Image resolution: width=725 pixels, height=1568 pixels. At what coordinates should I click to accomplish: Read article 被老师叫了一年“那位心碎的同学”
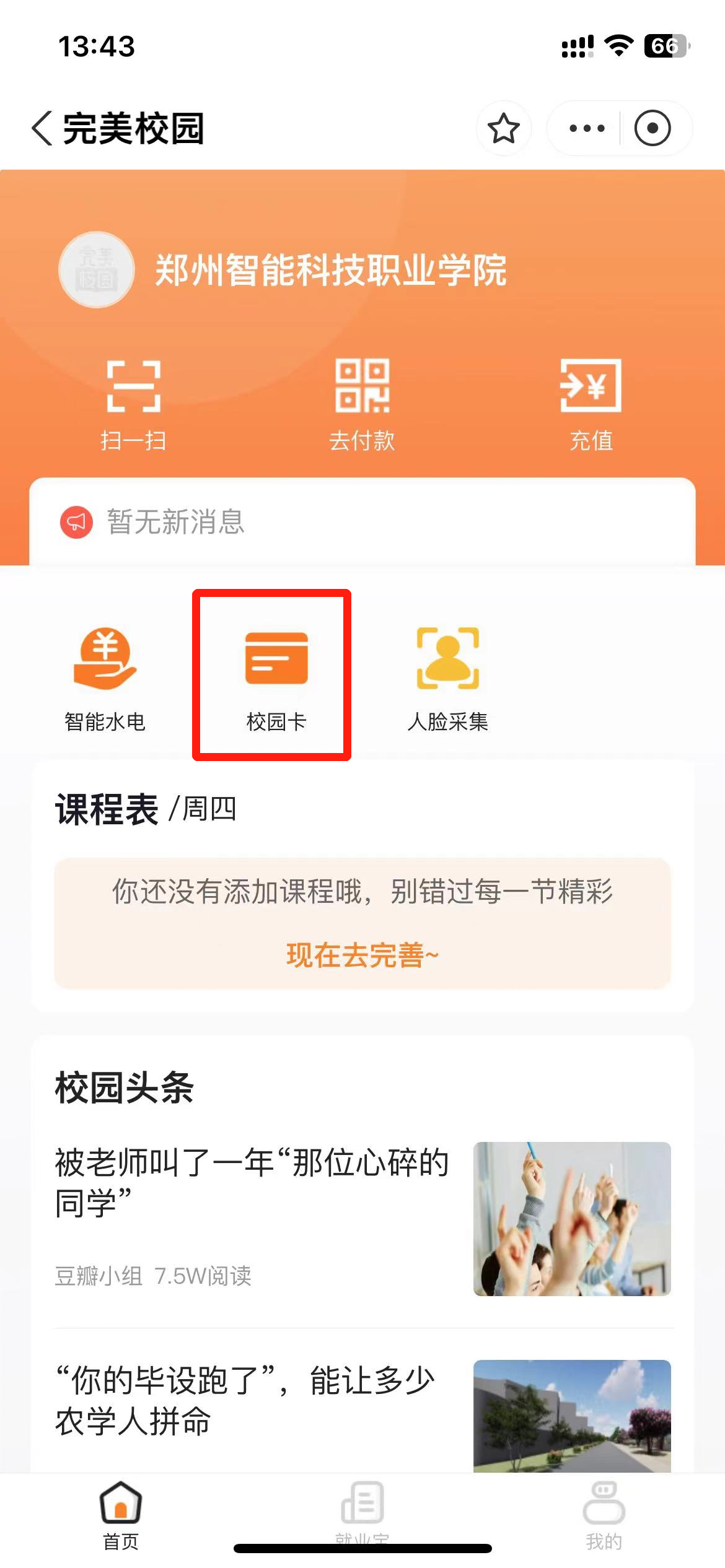pos(251,1182)
